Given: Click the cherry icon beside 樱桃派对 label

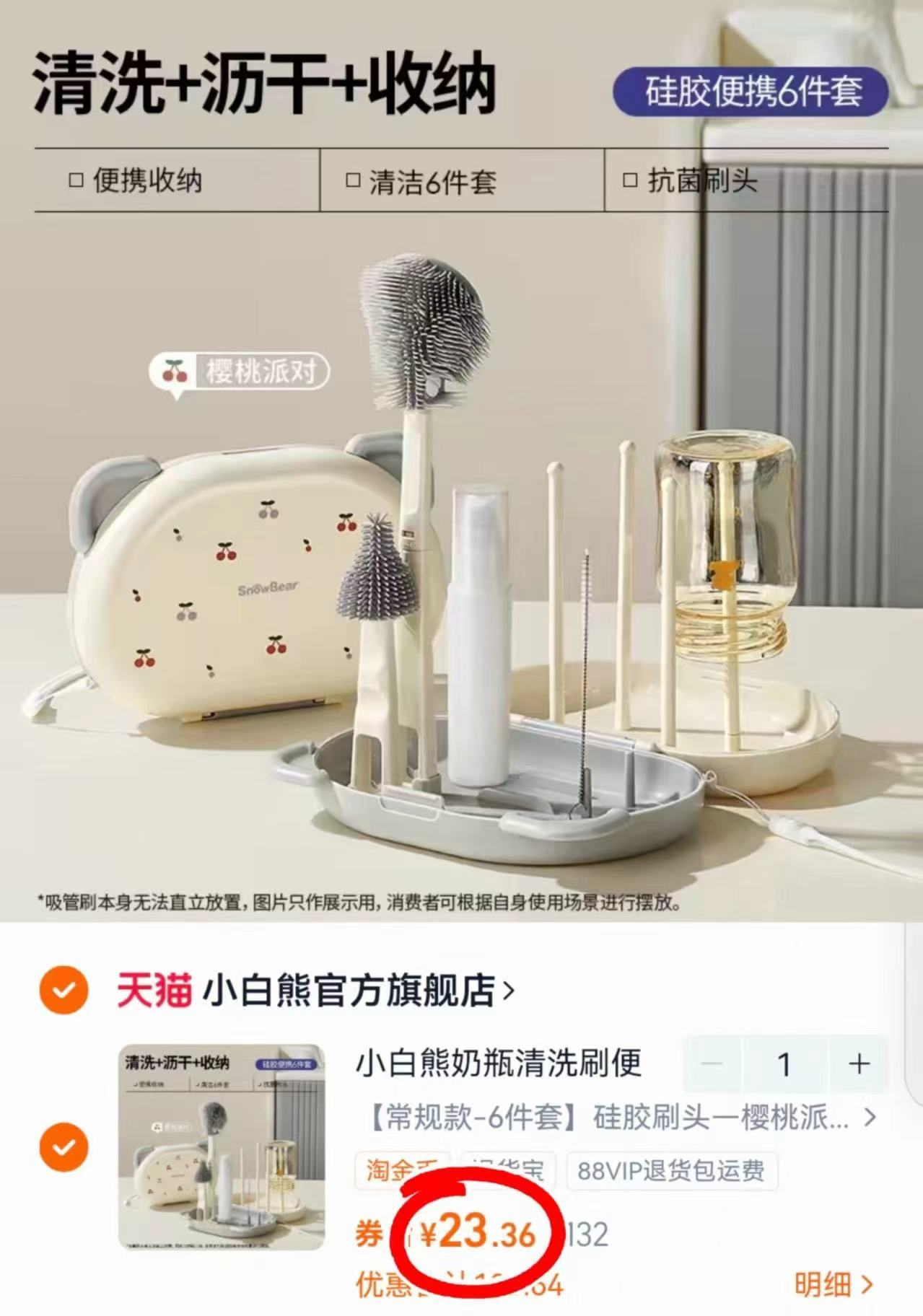Looking at the screenshot, I should pyautogui.click(x=173, y=369).
